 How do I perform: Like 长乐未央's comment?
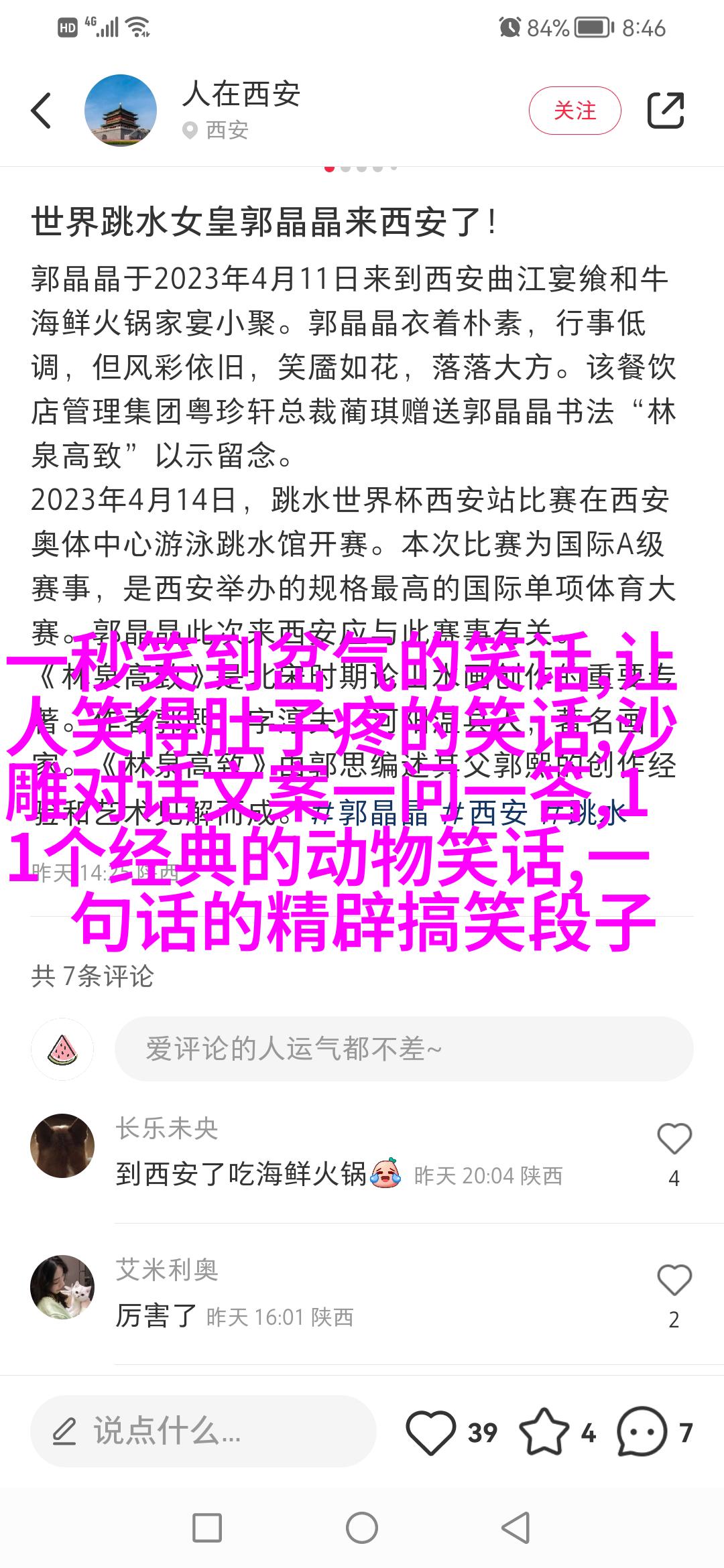pos(674,1139)
